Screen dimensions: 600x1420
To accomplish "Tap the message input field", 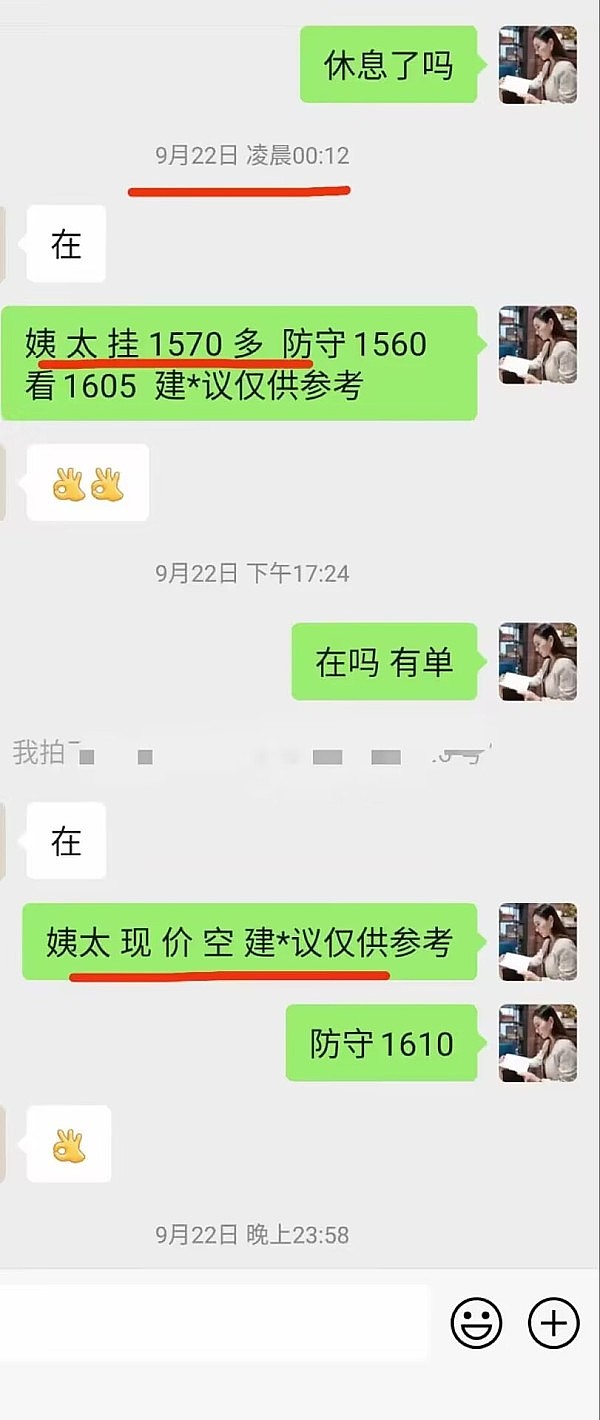I will pyautogui.click(x=215, y=1324).
